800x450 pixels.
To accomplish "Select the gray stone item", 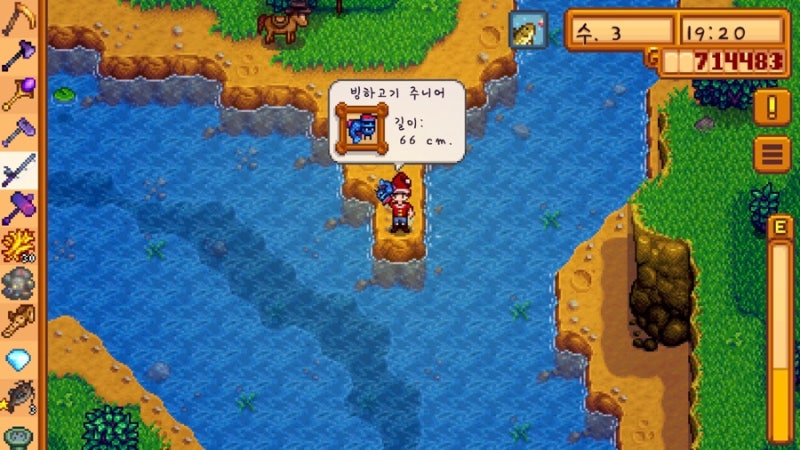I will tap(18, 284).
